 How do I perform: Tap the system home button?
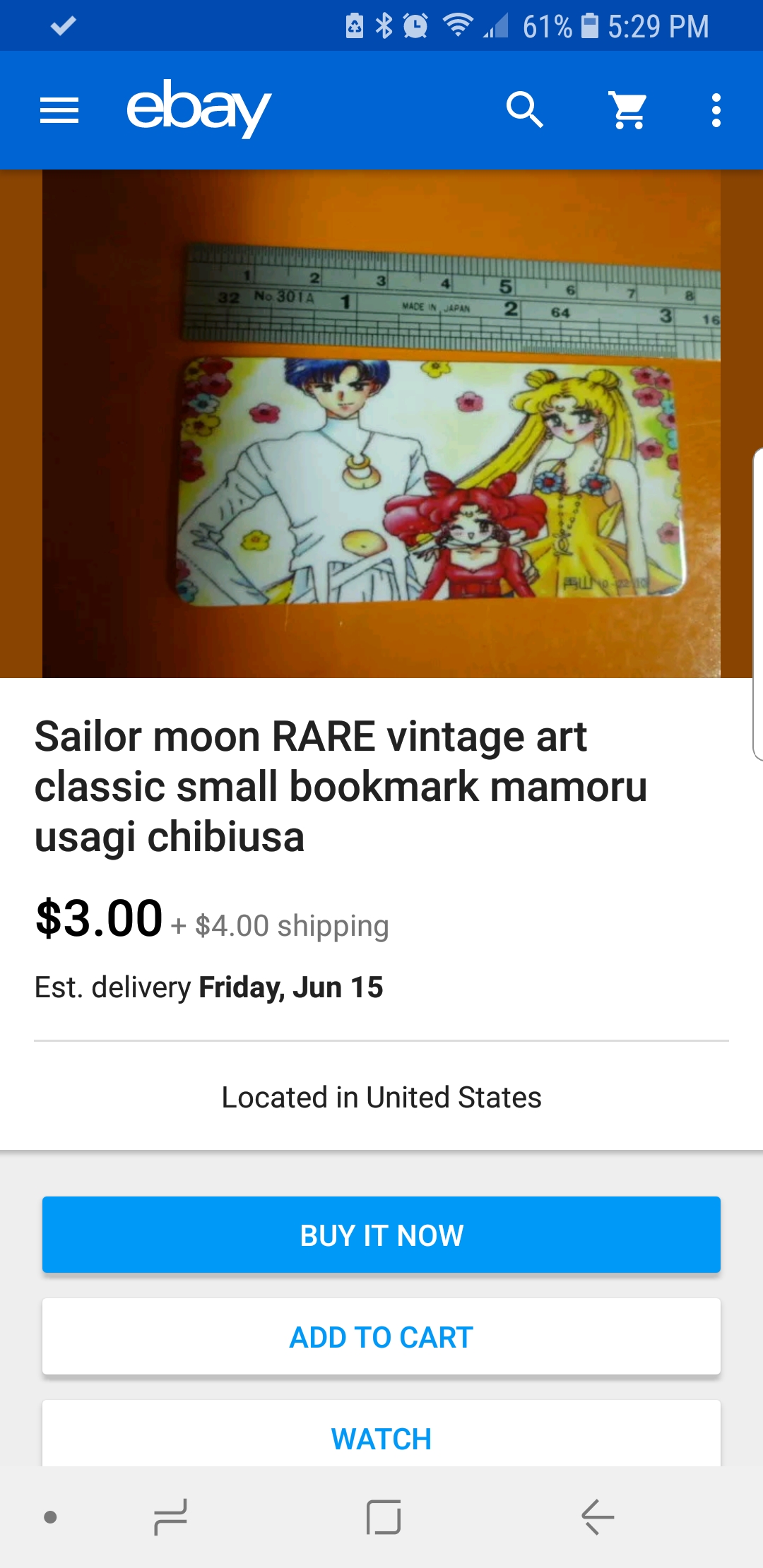(384, 1517)
